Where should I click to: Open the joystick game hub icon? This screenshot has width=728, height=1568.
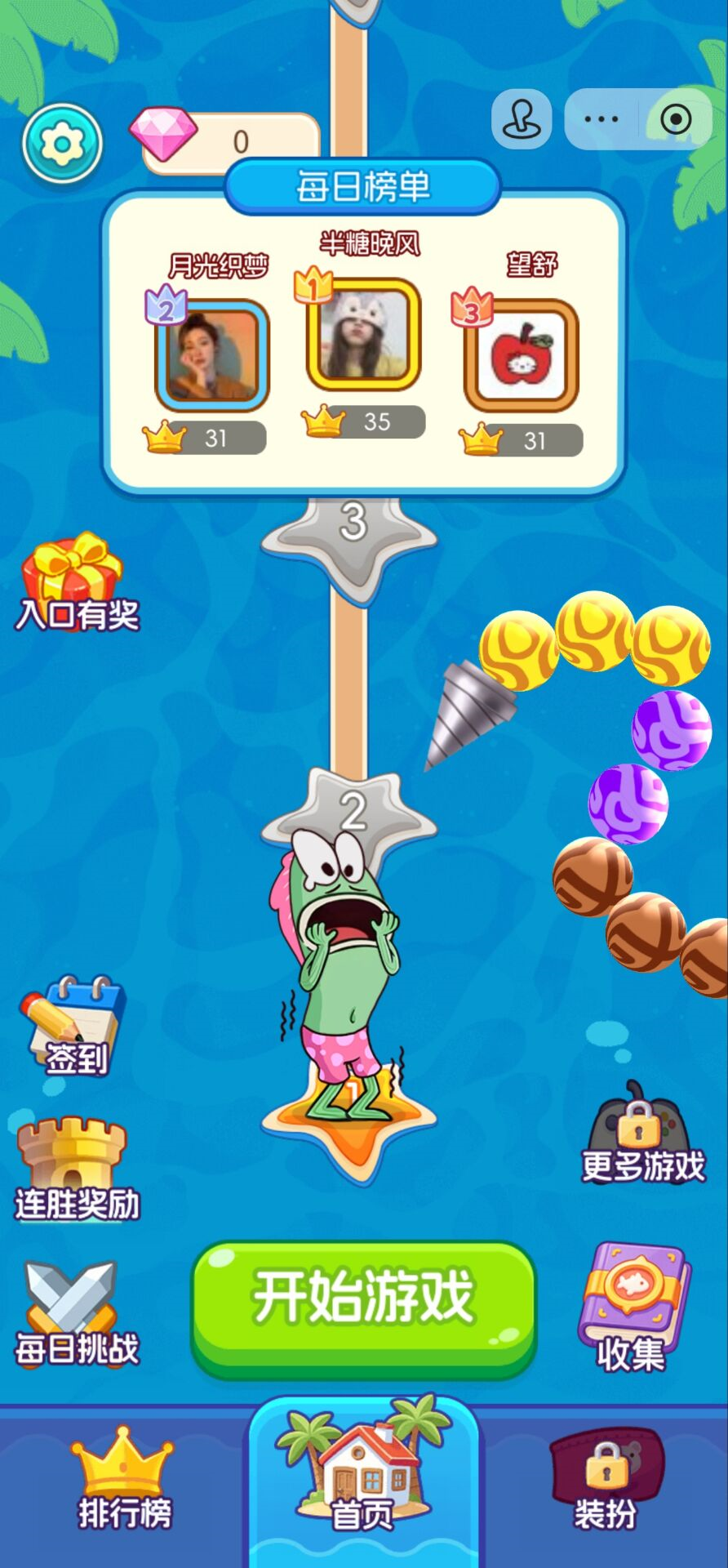[522, 120]
